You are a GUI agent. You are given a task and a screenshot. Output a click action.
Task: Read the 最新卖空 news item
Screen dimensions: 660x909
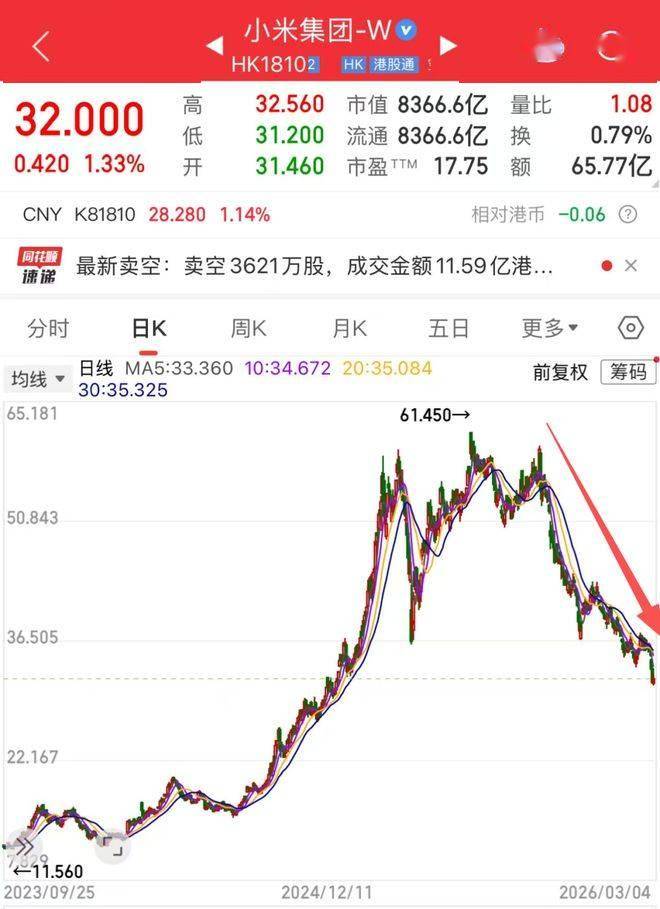coord(314,266)
